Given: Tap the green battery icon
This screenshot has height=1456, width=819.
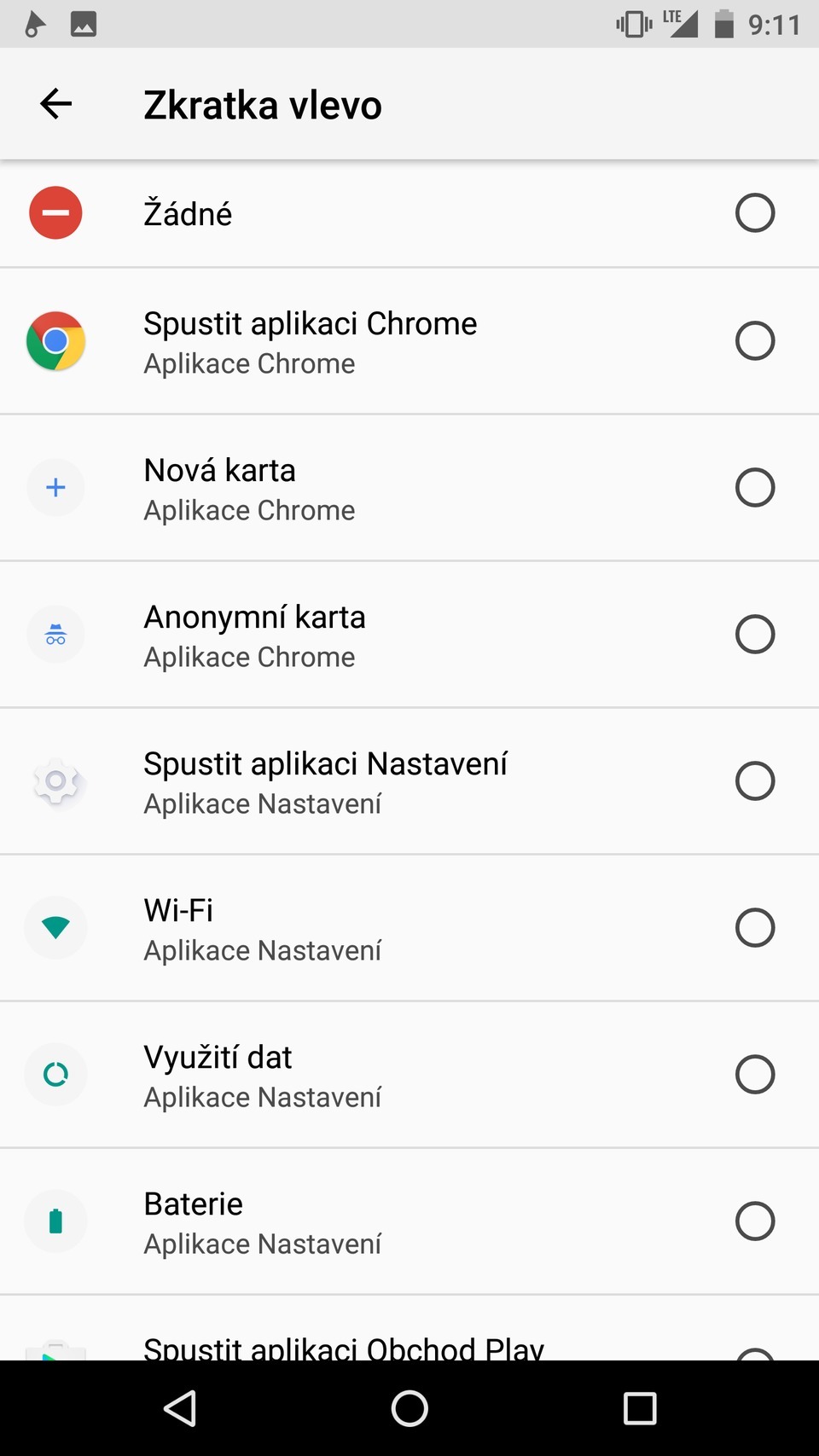Looking at the screenshot, I should coord(55,1221).
